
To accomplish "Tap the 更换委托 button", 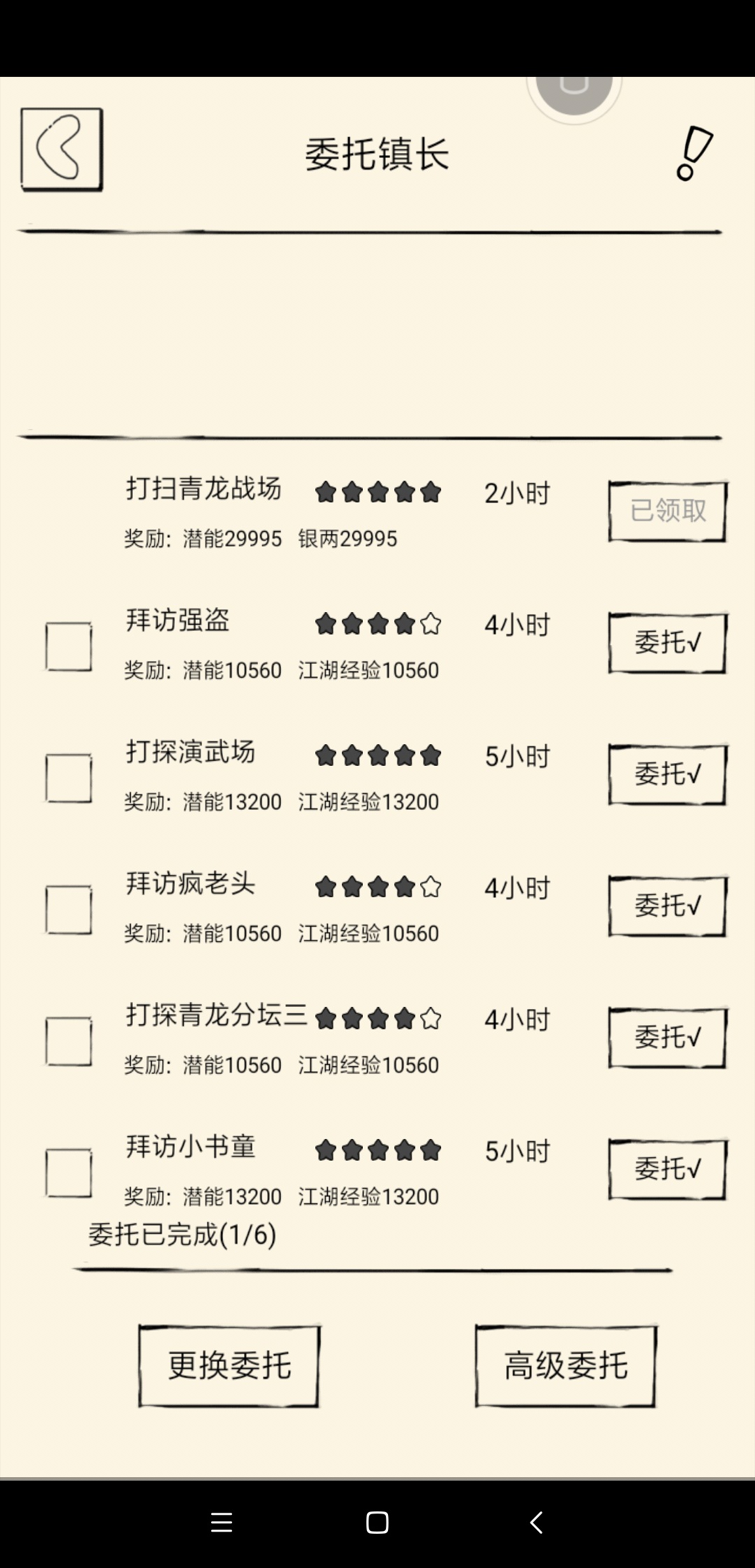I will 229,1366.
